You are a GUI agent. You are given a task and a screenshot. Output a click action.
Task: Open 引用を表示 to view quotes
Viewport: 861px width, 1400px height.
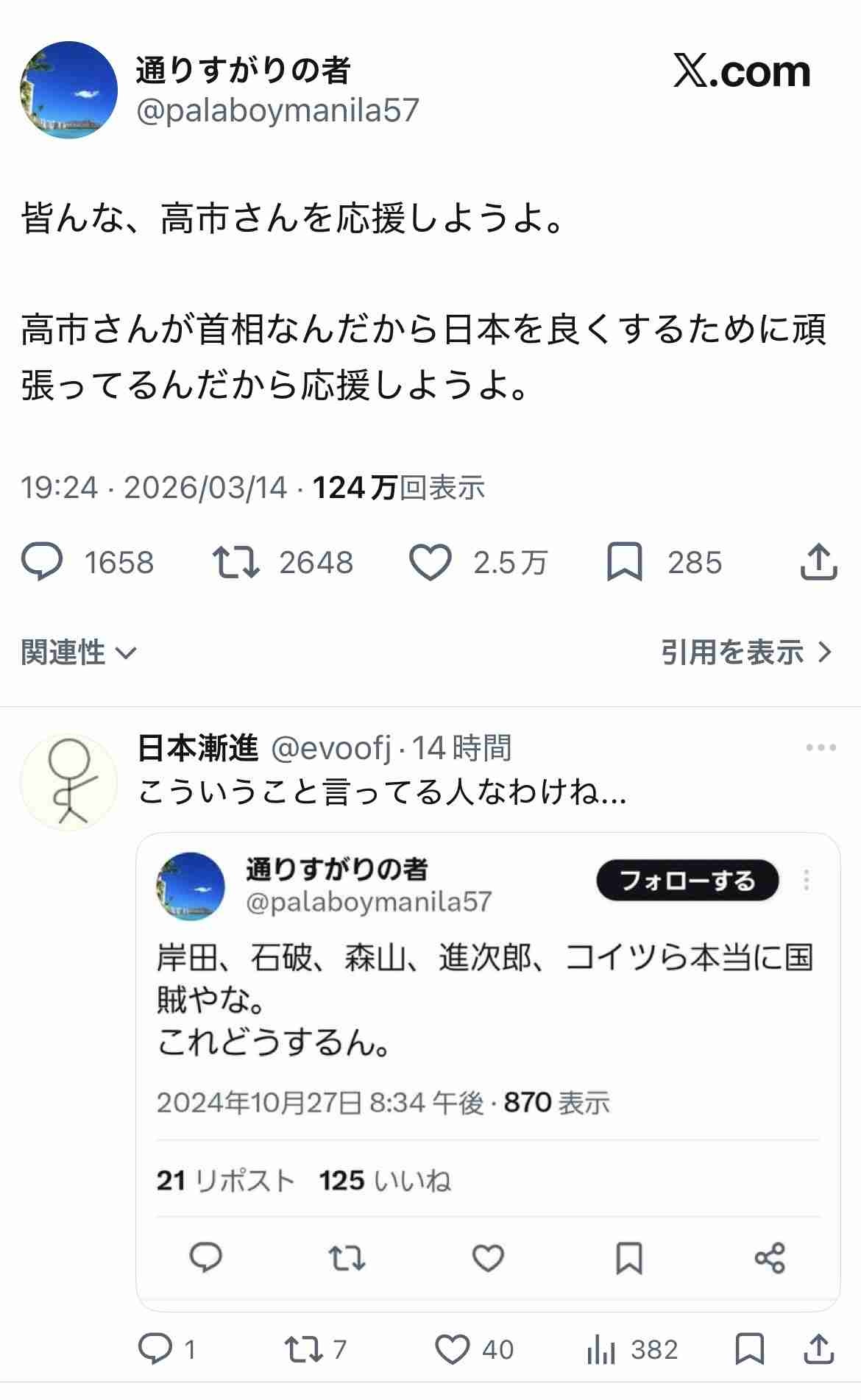pos(746,652)
